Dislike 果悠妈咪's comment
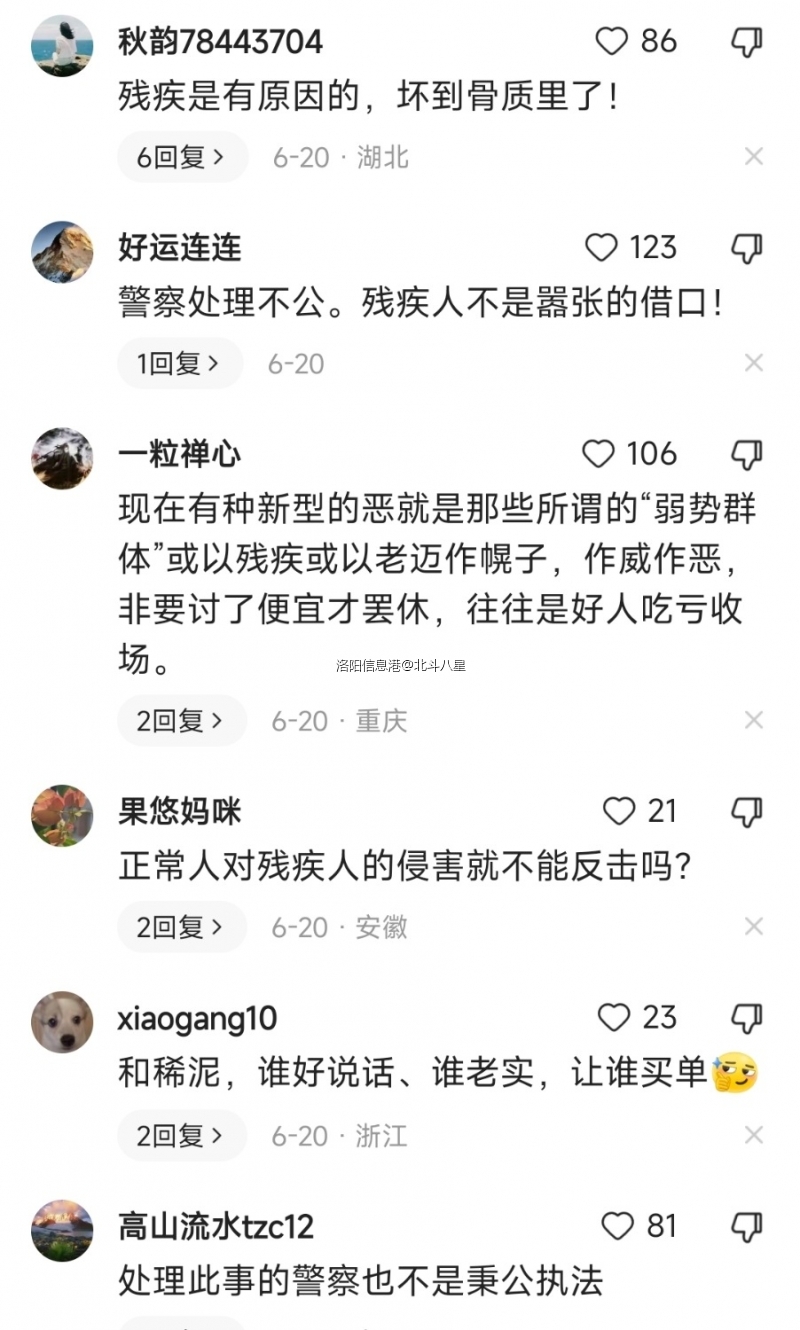The image size is (800, 1330). pyautogui.click(x=745, y=811)
